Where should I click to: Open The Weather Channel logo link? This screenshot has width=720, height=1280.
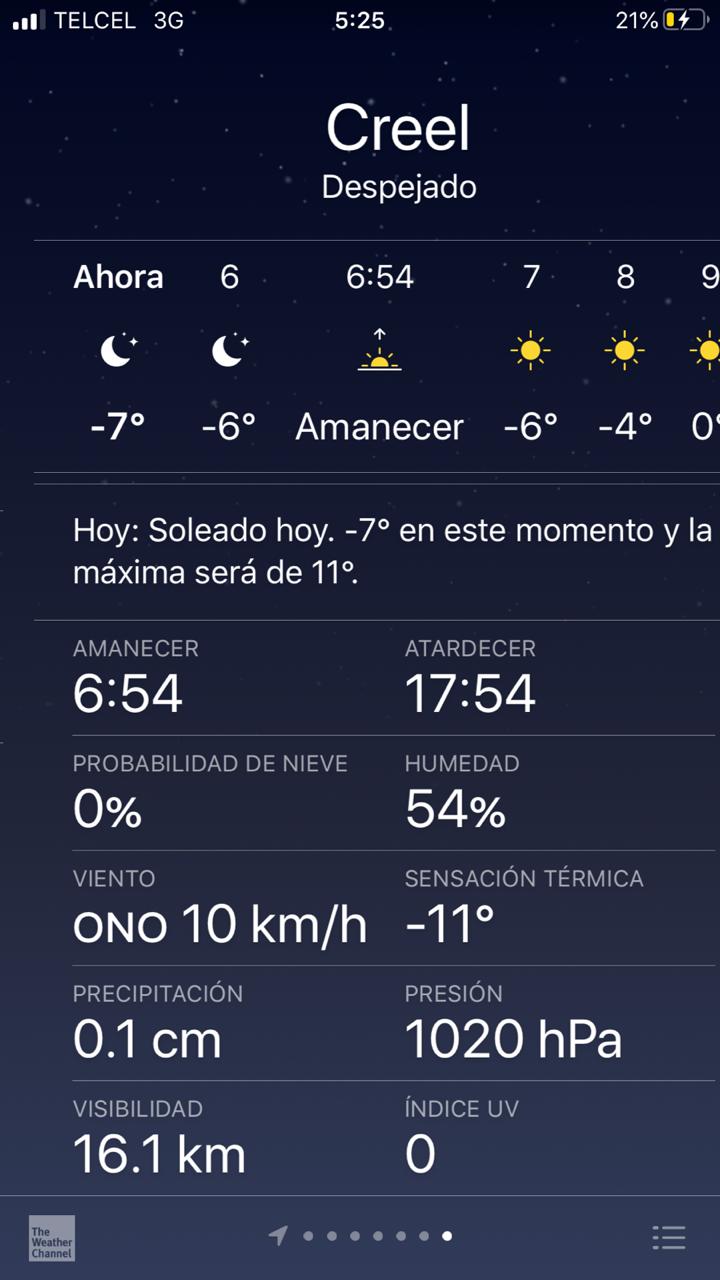click(52, 1238)
